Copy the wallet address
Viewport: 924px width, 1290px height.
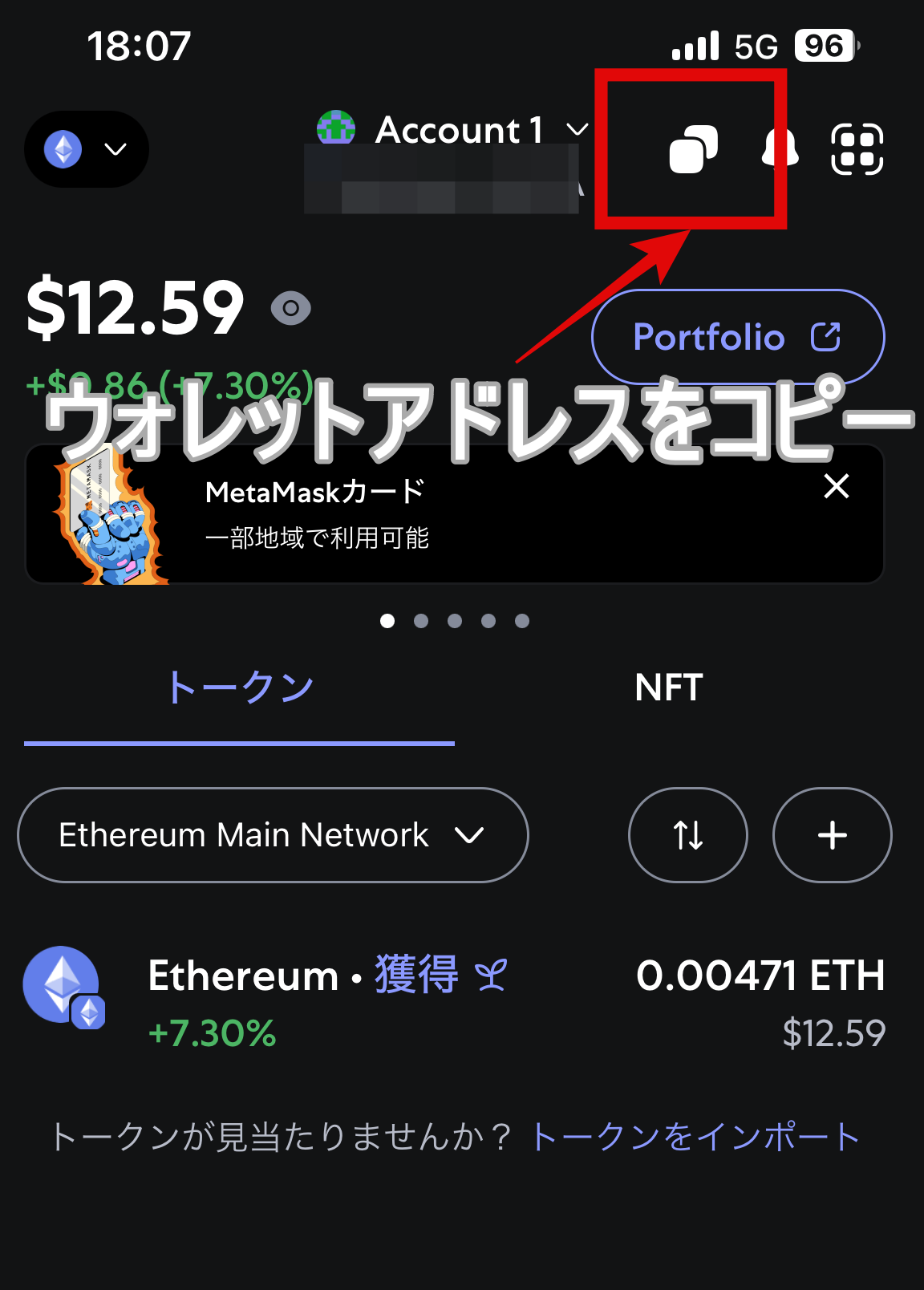click(693, 149)
